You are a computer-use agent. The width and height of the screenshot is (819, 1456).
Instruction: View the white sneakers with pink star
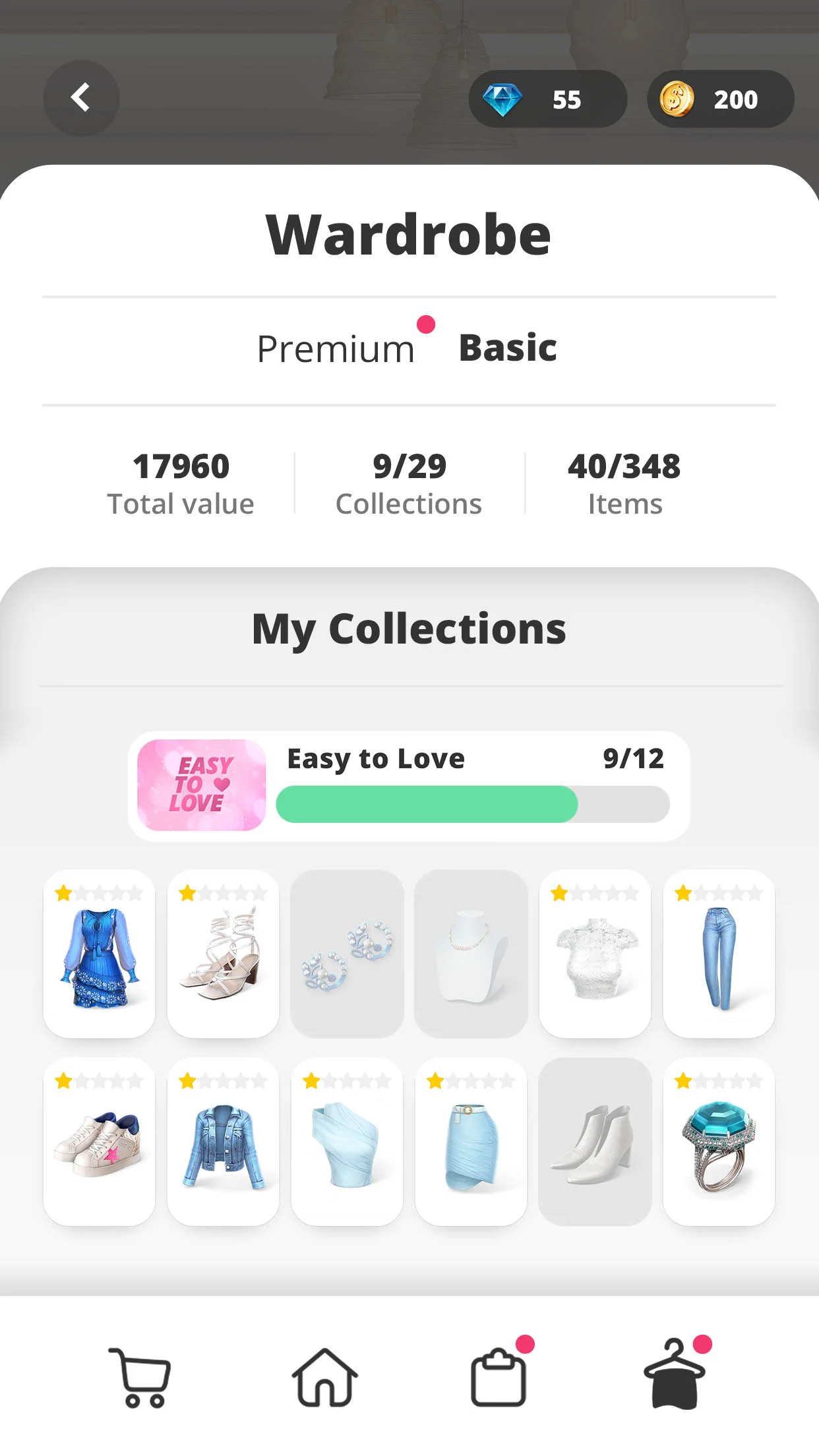(100, 1142)
